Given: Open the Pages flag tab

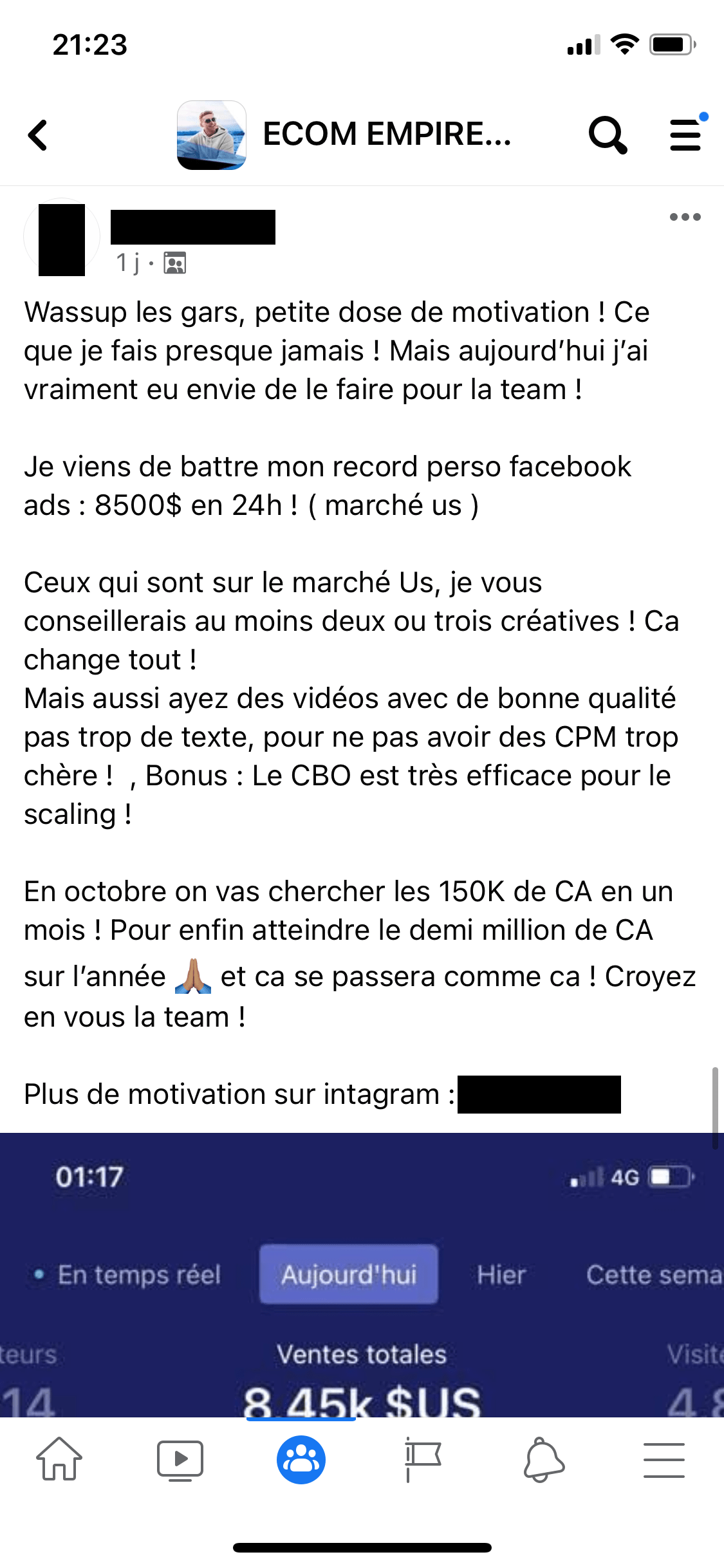Looking at the screenshot, I should 422,1460.
